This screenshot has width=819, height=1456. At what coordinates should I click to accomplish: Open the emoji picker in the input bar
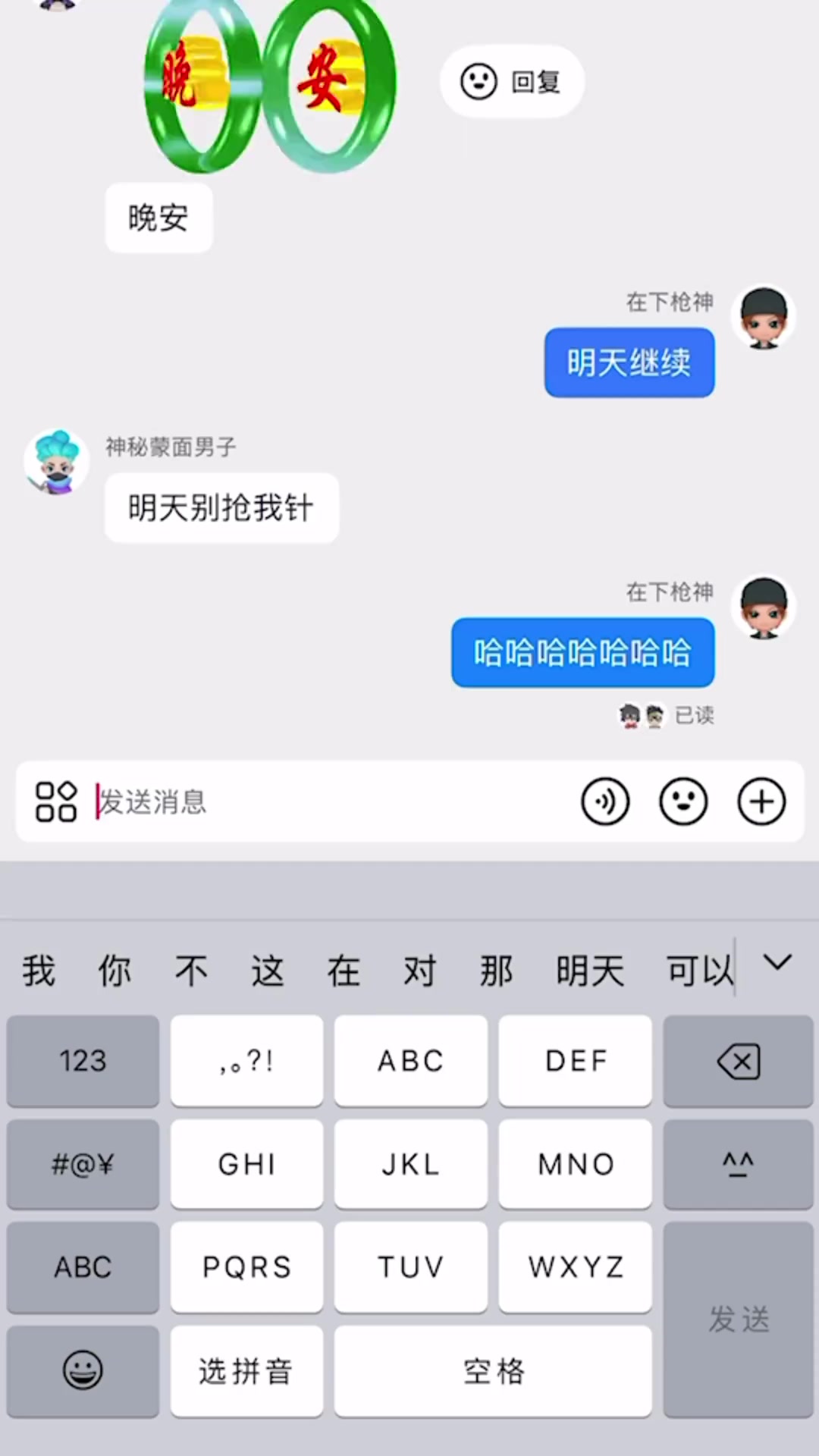(x=683, y=802)
